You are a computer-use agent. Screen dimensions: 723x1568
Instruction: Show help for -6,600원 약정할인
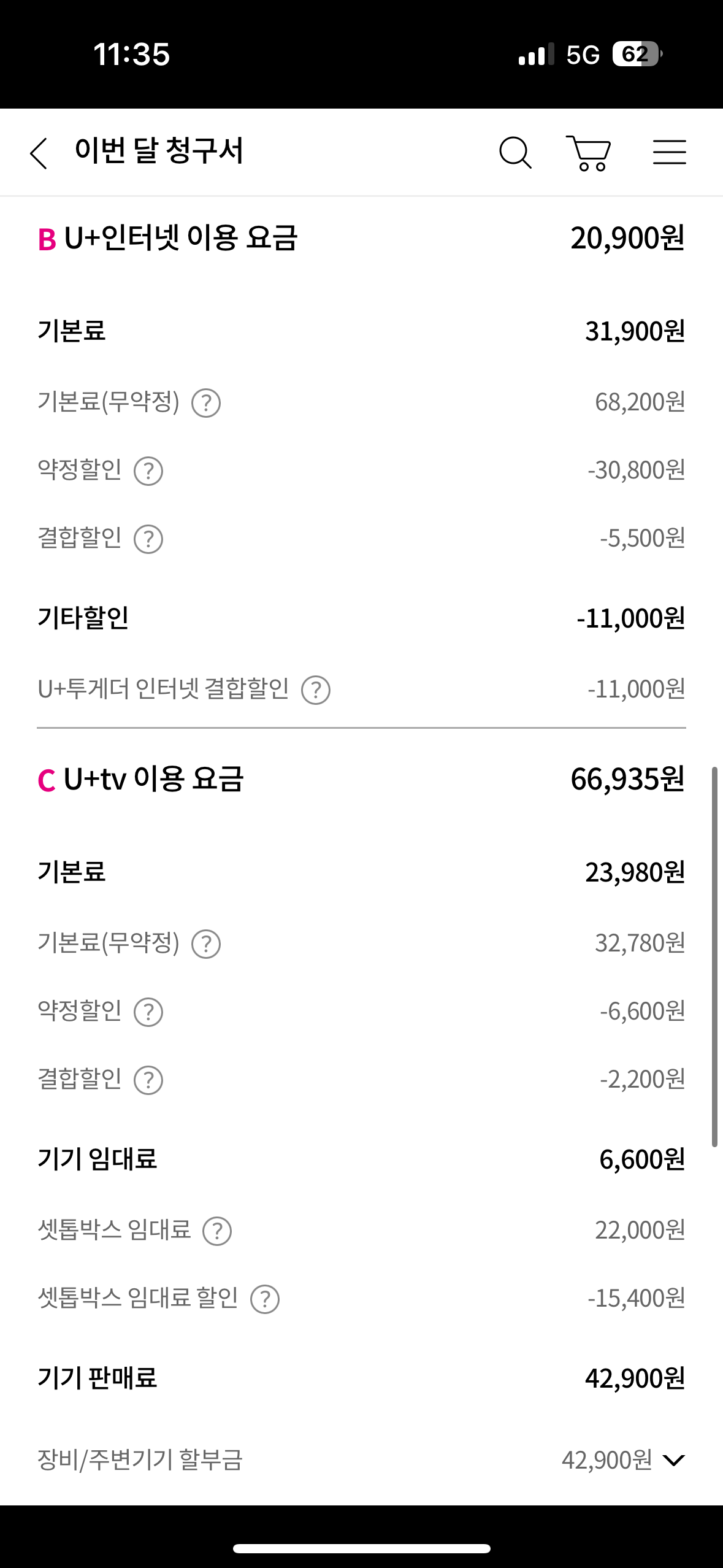click(148, 1012)
